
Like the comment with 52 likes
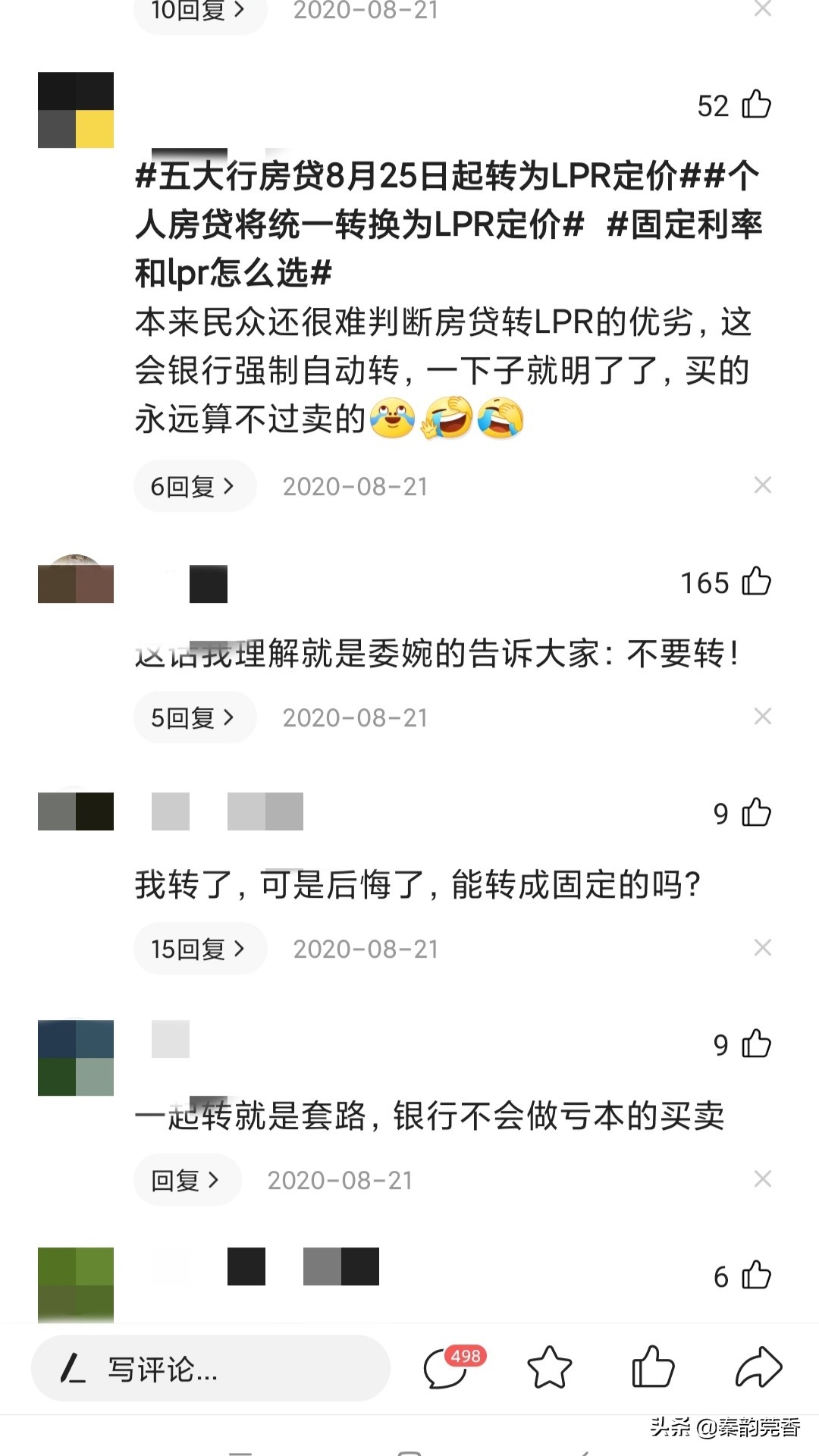point(756,105)
